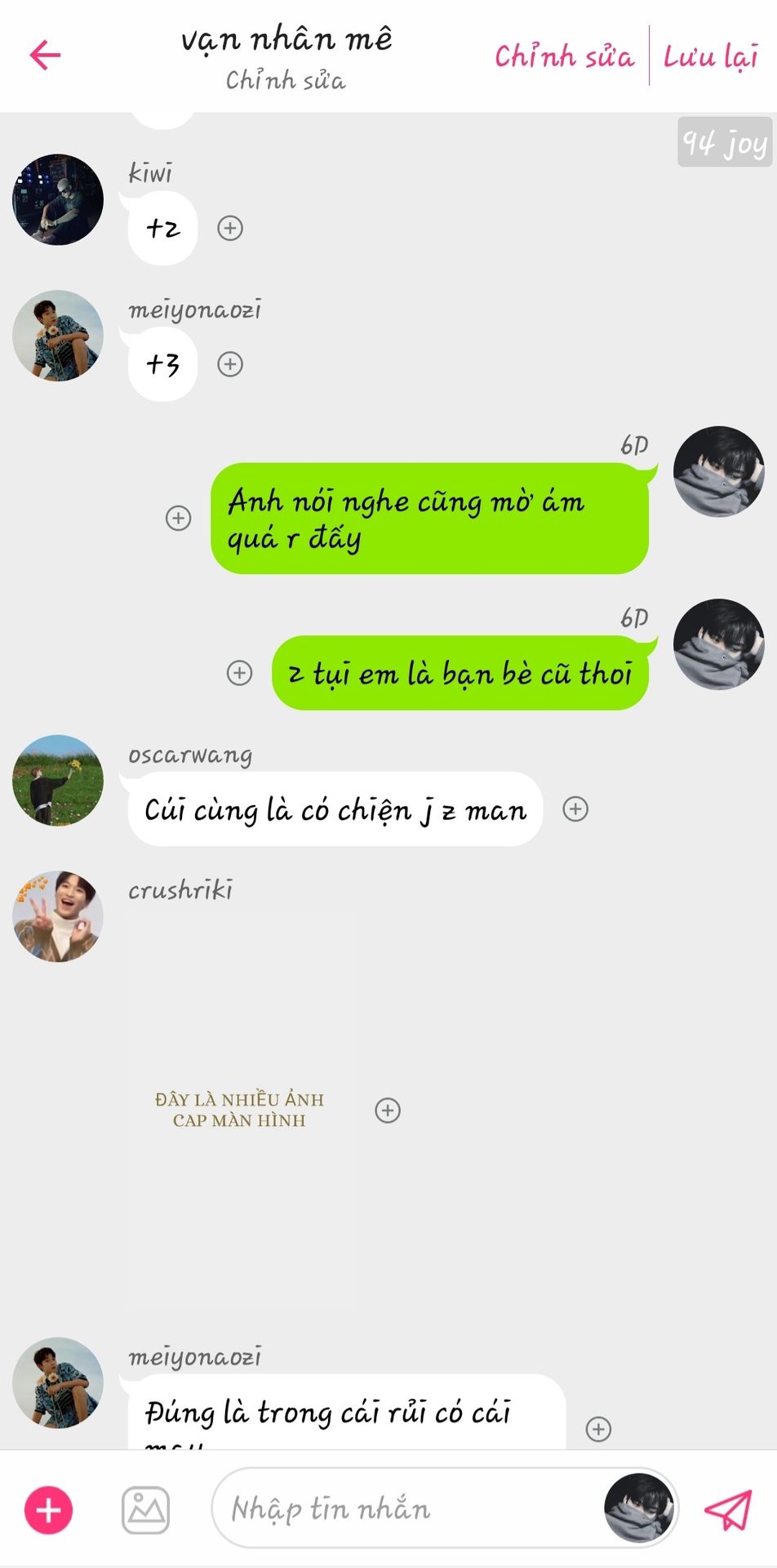Tap plus icon beside "Anh nói nghe" message
Viewport: 777px width, 1568px height.
pos(179,518)
